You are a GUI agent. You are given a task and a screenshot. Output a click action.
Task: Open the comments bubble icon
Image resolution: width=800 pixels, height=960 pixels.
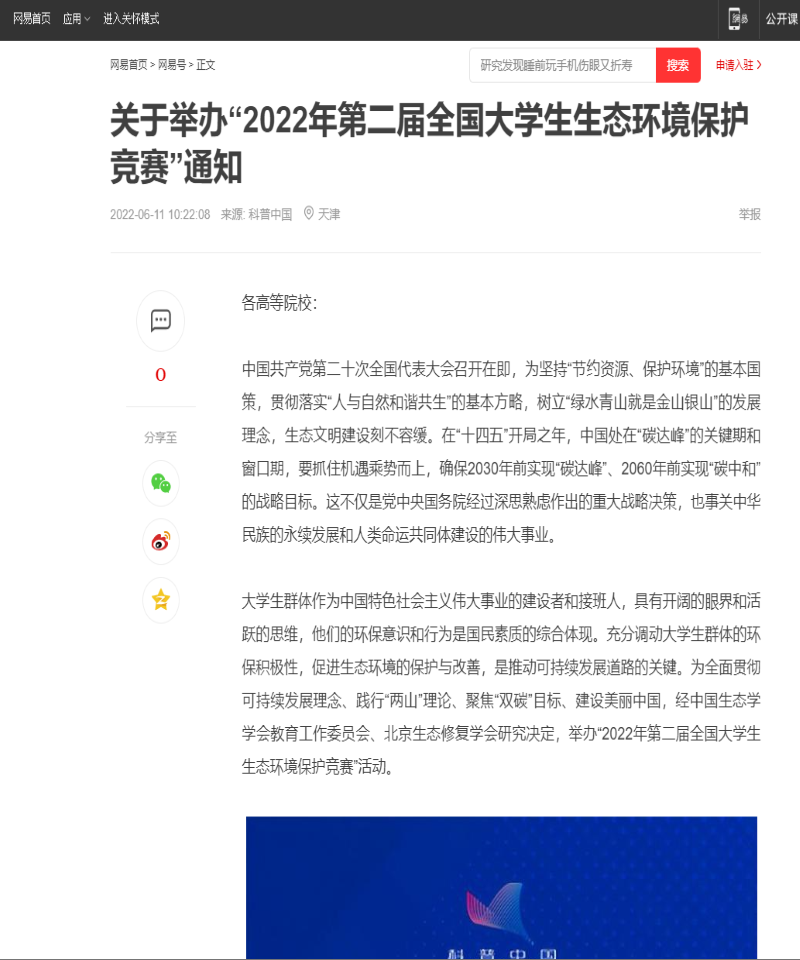160,320
